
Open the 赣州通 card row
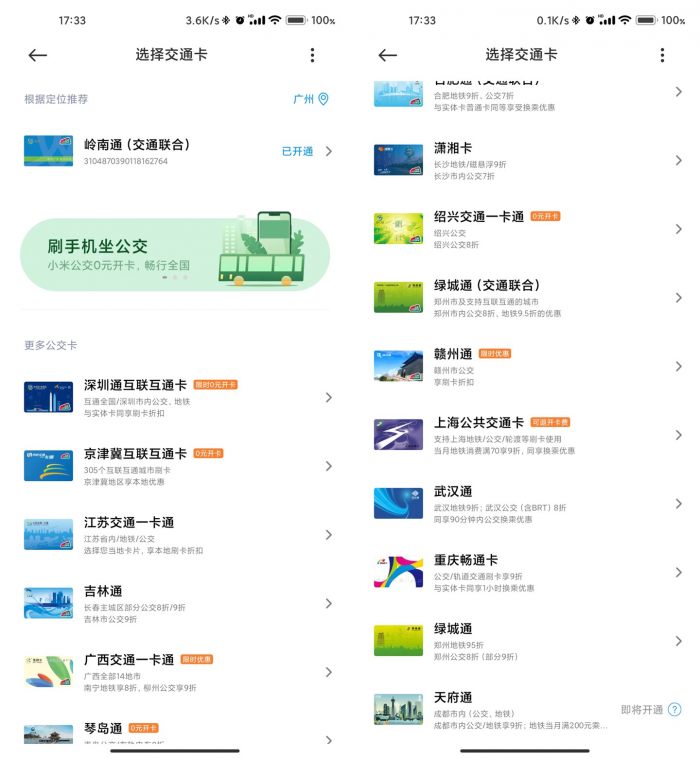tap(527, 366)
